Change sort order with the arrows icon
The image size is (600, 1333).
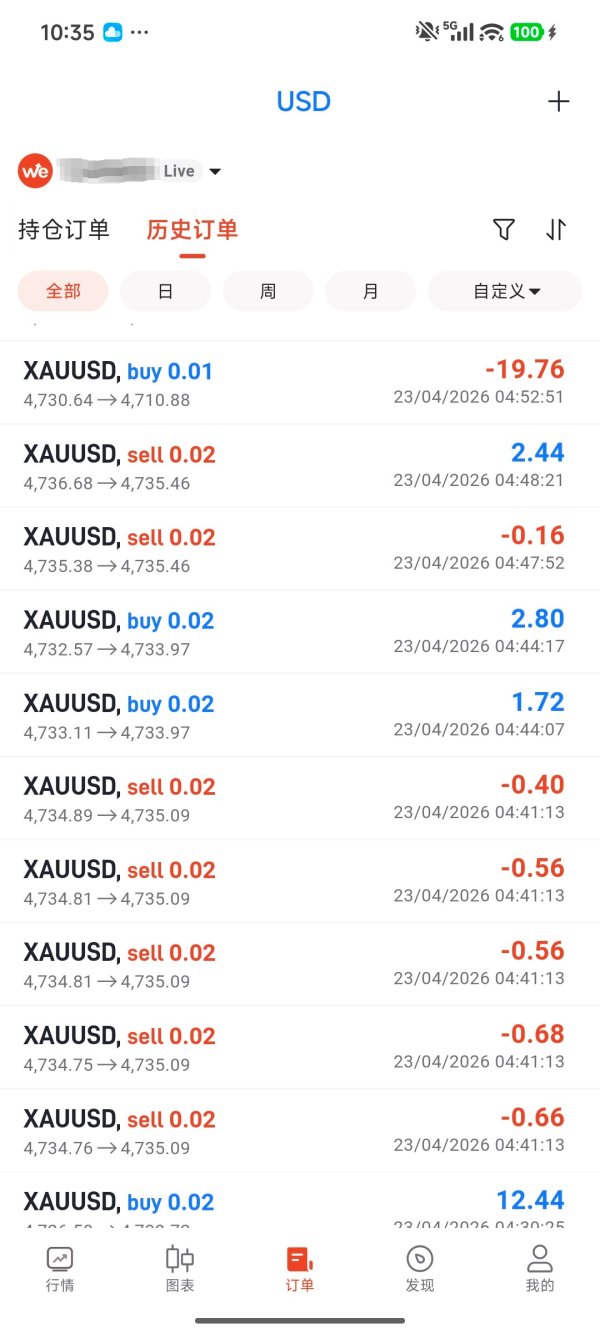click(556, 230)
